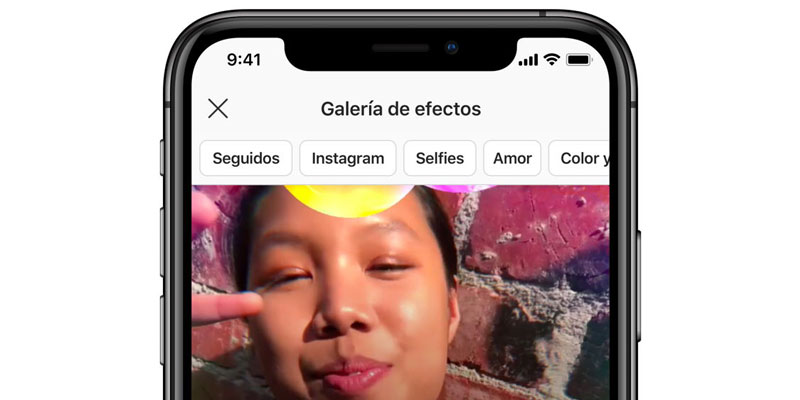Choose the Amor category chip
This screenshot has height=400, width=800.
tap(512, 158)
